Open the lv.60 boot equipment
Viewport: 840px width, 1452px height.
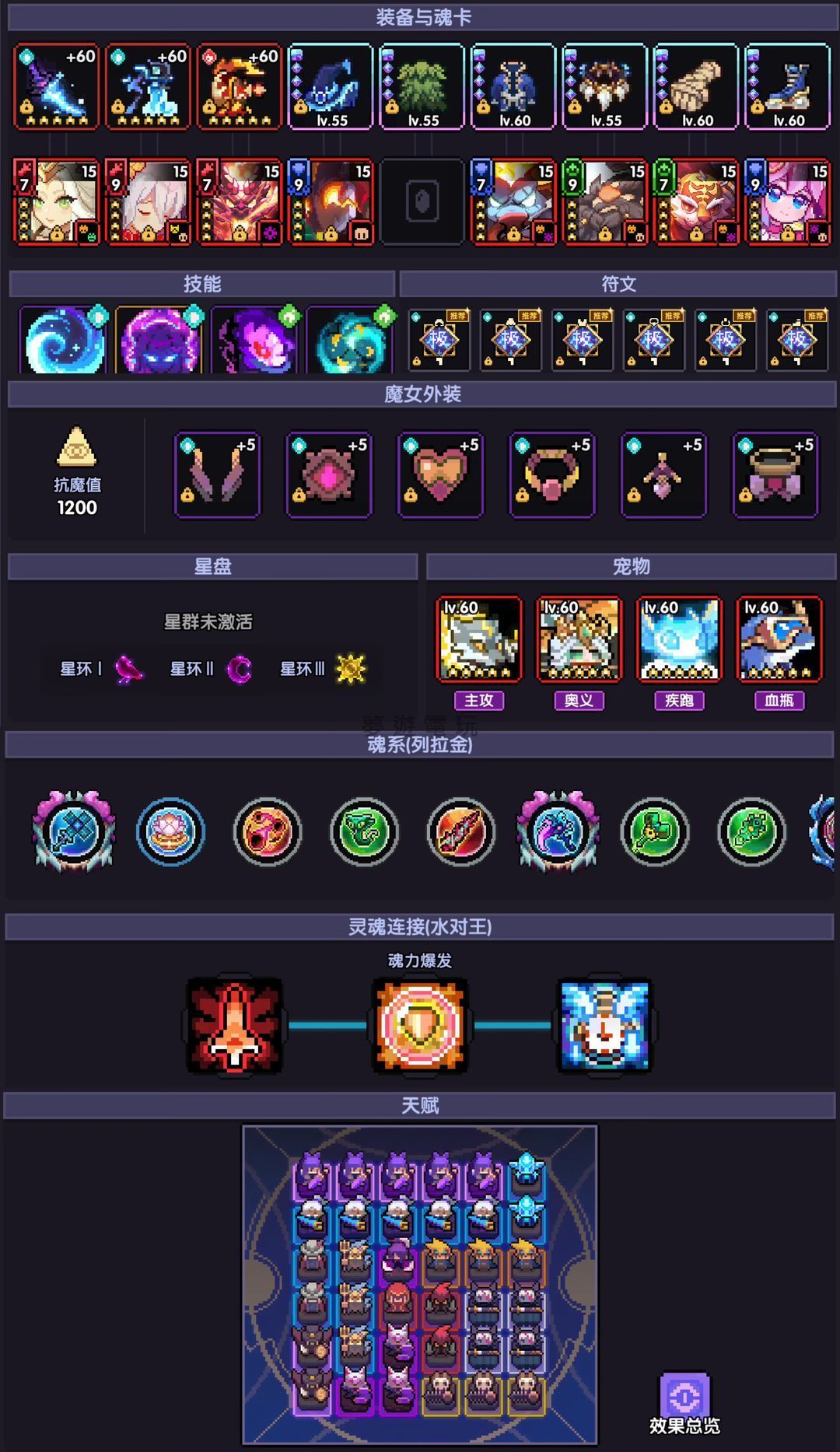(x=788, y=86)
